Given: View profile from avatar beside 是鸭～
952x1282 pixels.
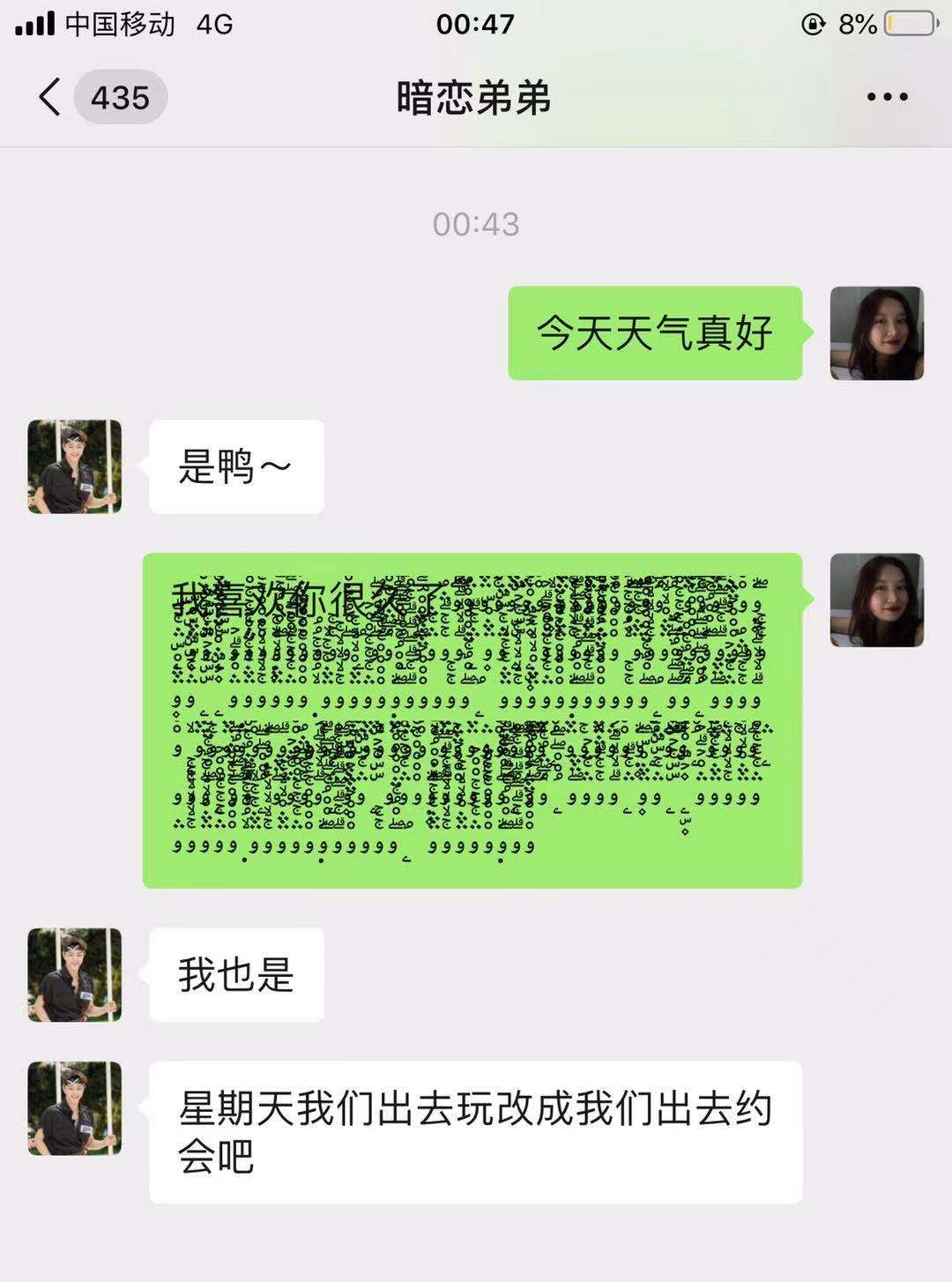Looking at the screenshot, I should (x=75, y=466).
